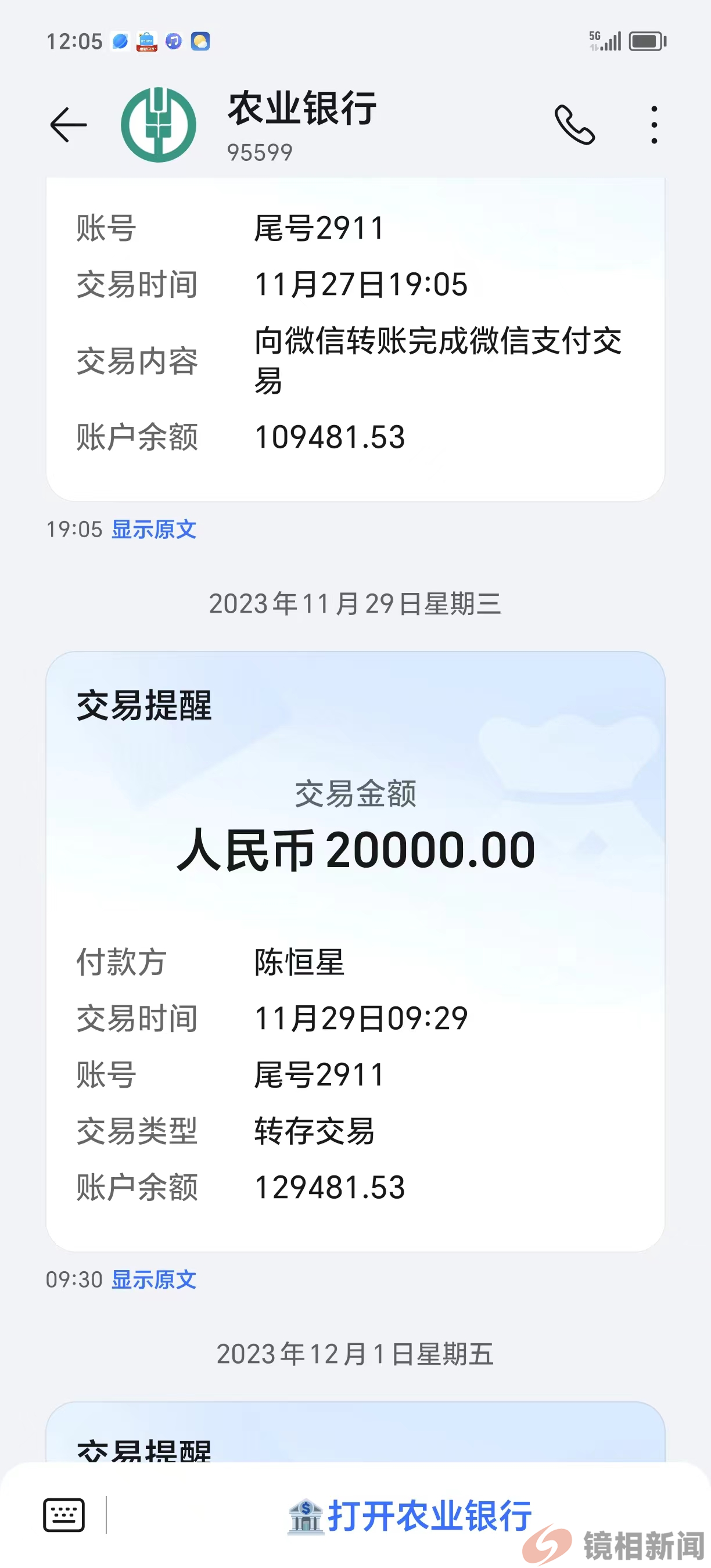Expand first message via 显示原文

click(x=153, y=530)
